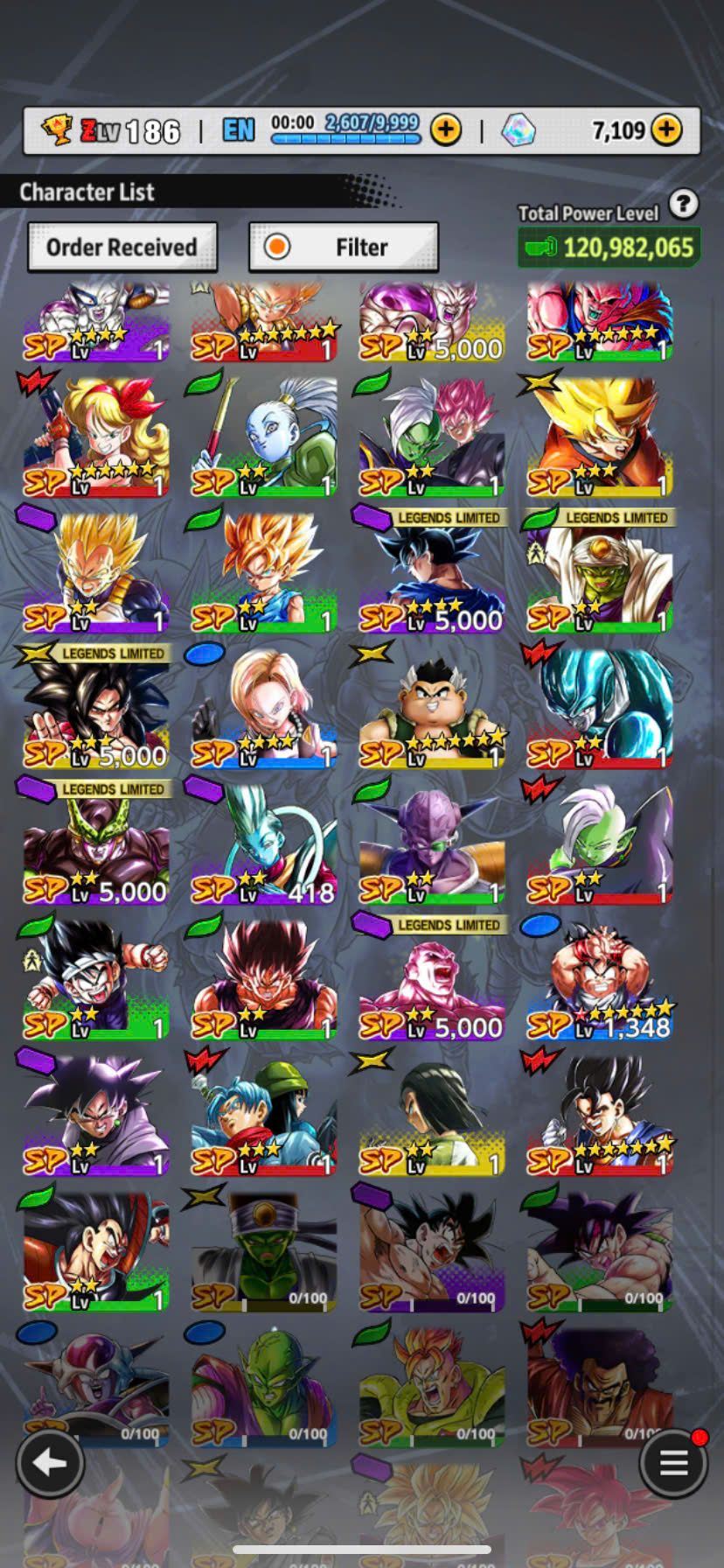This screenshot has height=1568, width=724.
Task: Open the hamburger menu button
Action: pyautogui.click(x=672, y=1462)
